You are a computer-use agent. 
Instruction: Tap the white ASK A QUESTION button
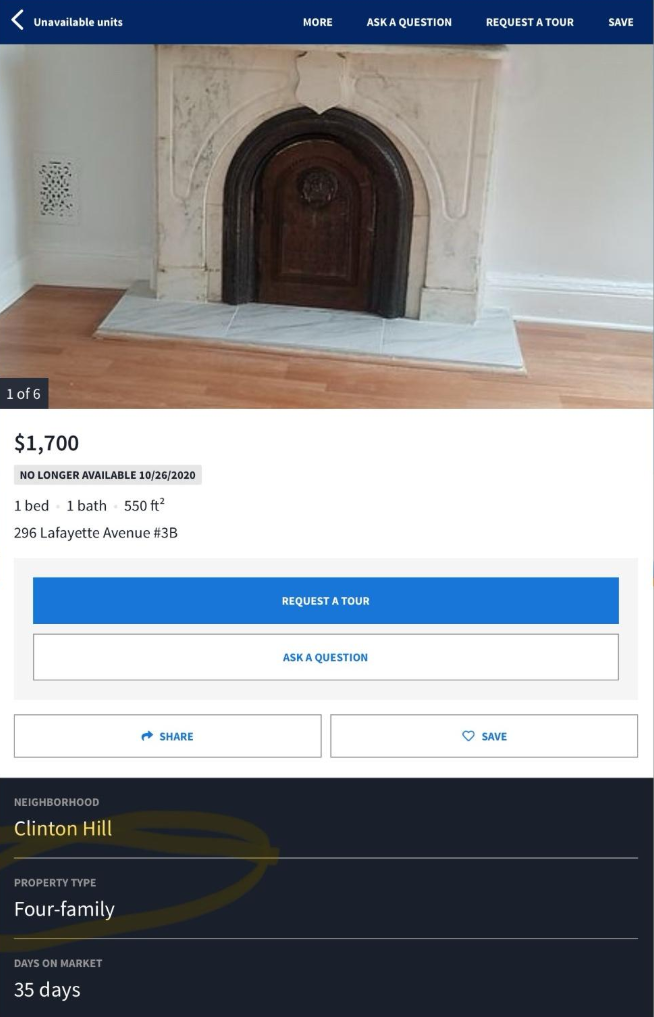326,657
